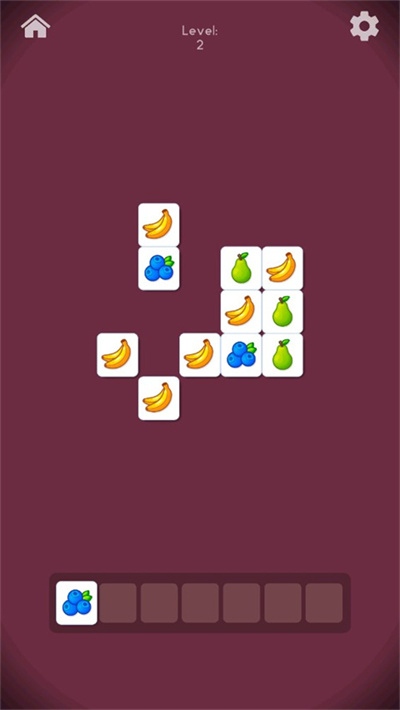
Task: Go to the home screen icon
Action: click(x=35, y=26)
